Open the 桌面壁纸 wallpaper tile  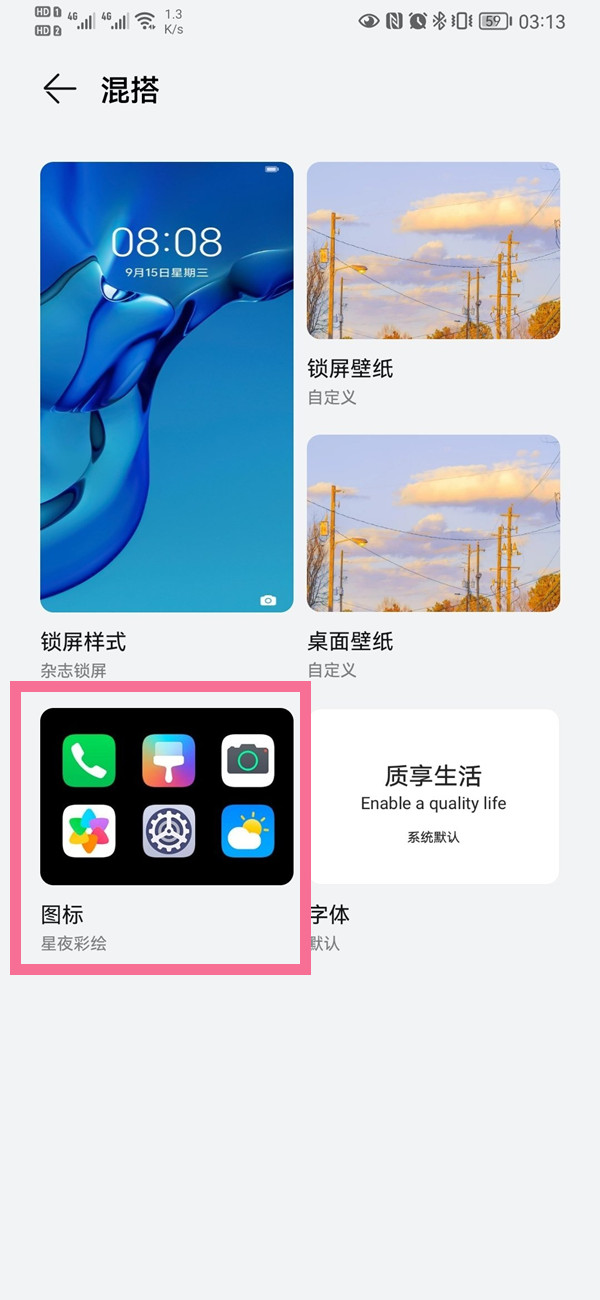[x=433, y=523]
